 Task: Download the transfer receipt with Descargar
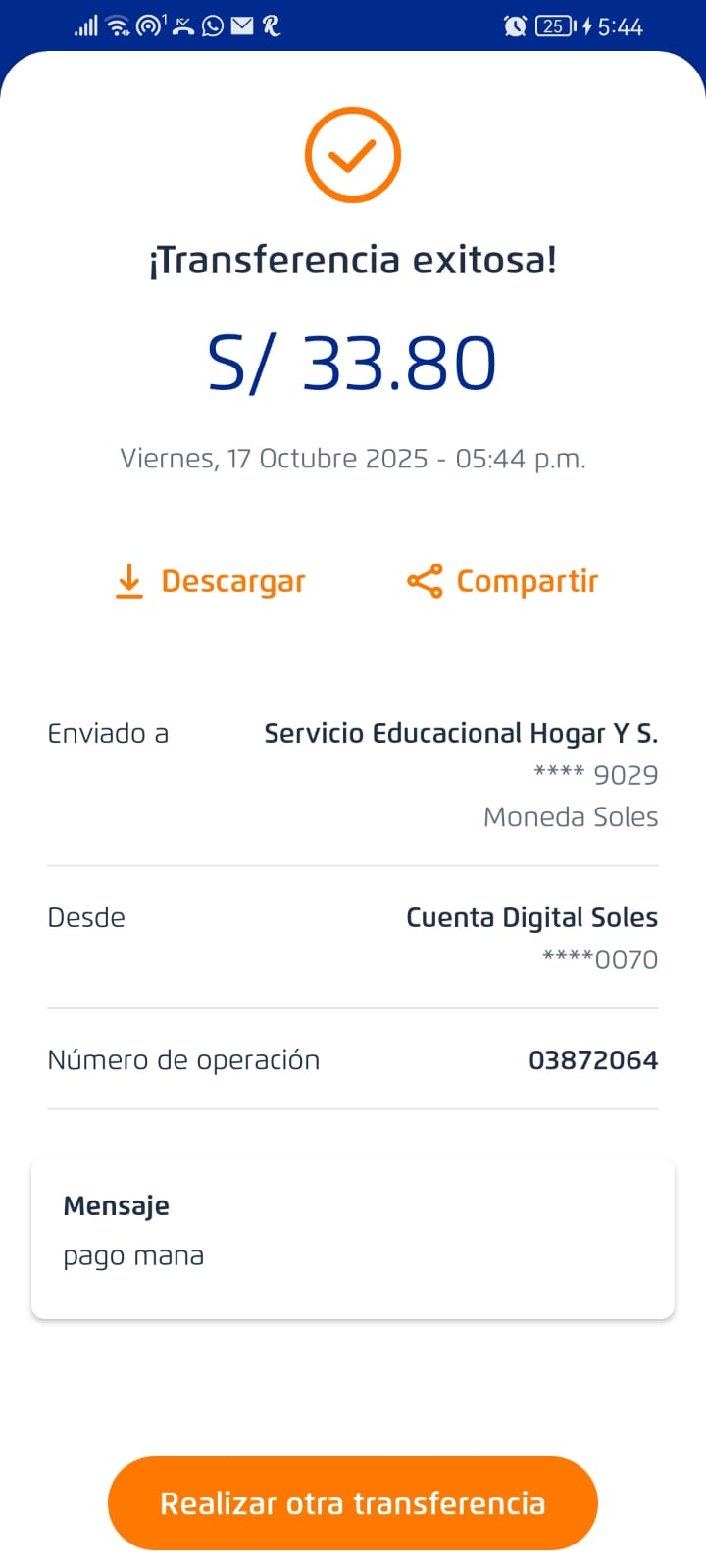(x=211, y=581)
